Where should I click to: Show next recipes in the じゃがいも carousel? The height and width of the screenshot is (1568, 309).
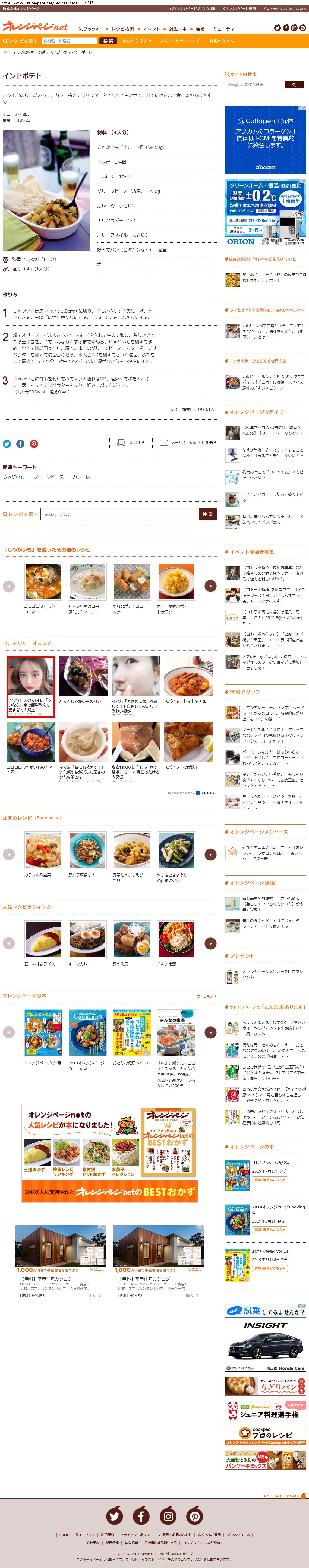point(210,585)
